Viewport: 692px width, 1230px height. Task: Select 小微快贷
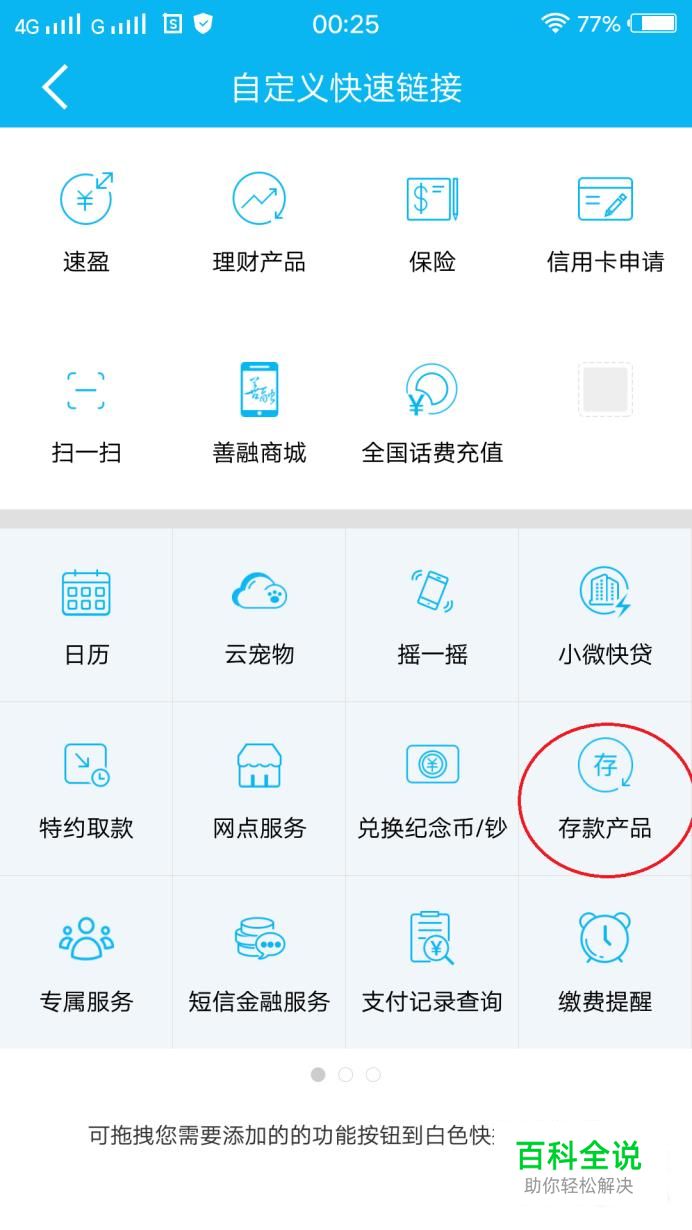[x=605, y=615]
